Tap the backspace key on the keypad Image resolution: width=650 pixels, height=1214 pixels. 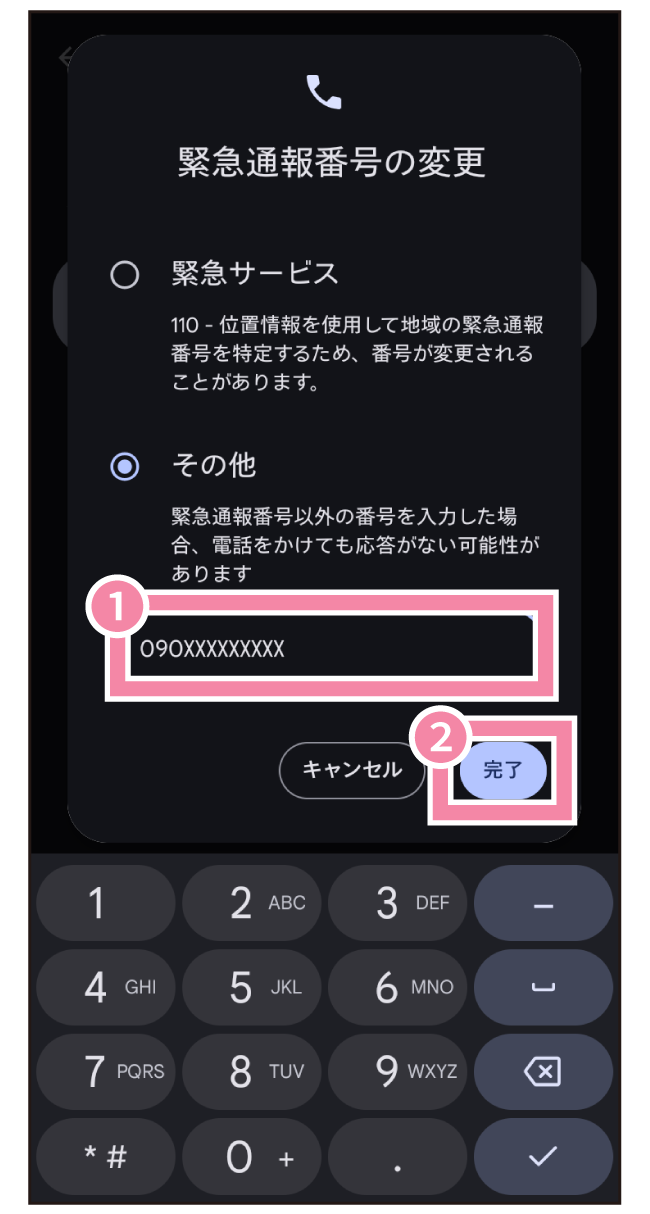click(x=543, y=1073)
